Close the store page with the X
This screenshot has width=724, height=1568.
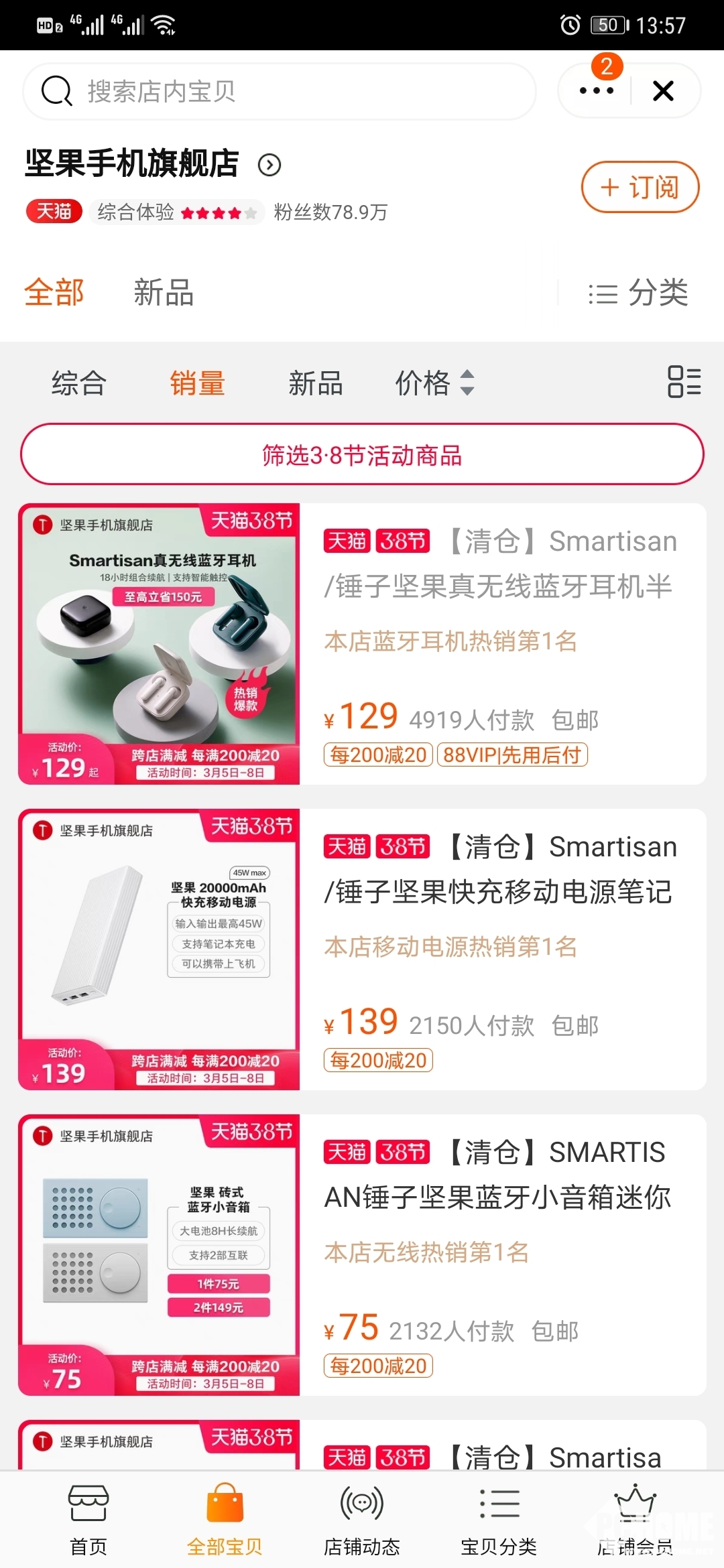[663, 91]
